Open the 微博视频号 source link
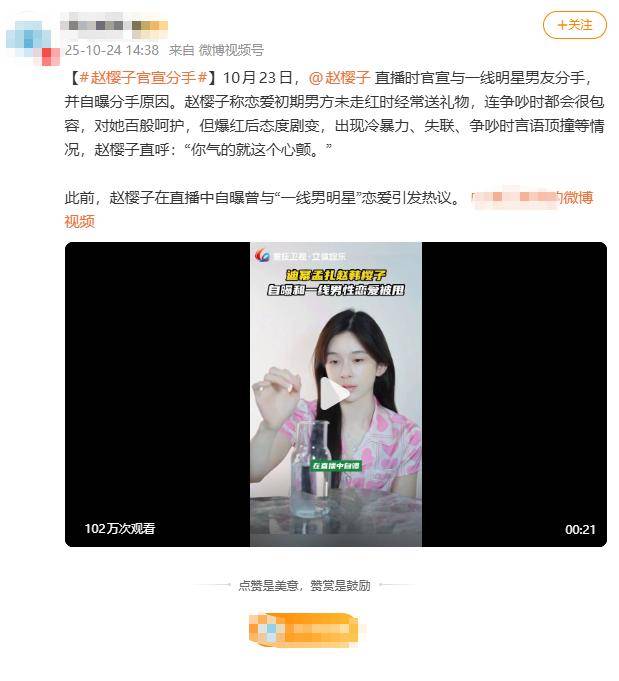619x681 pixels. [231, 49]
